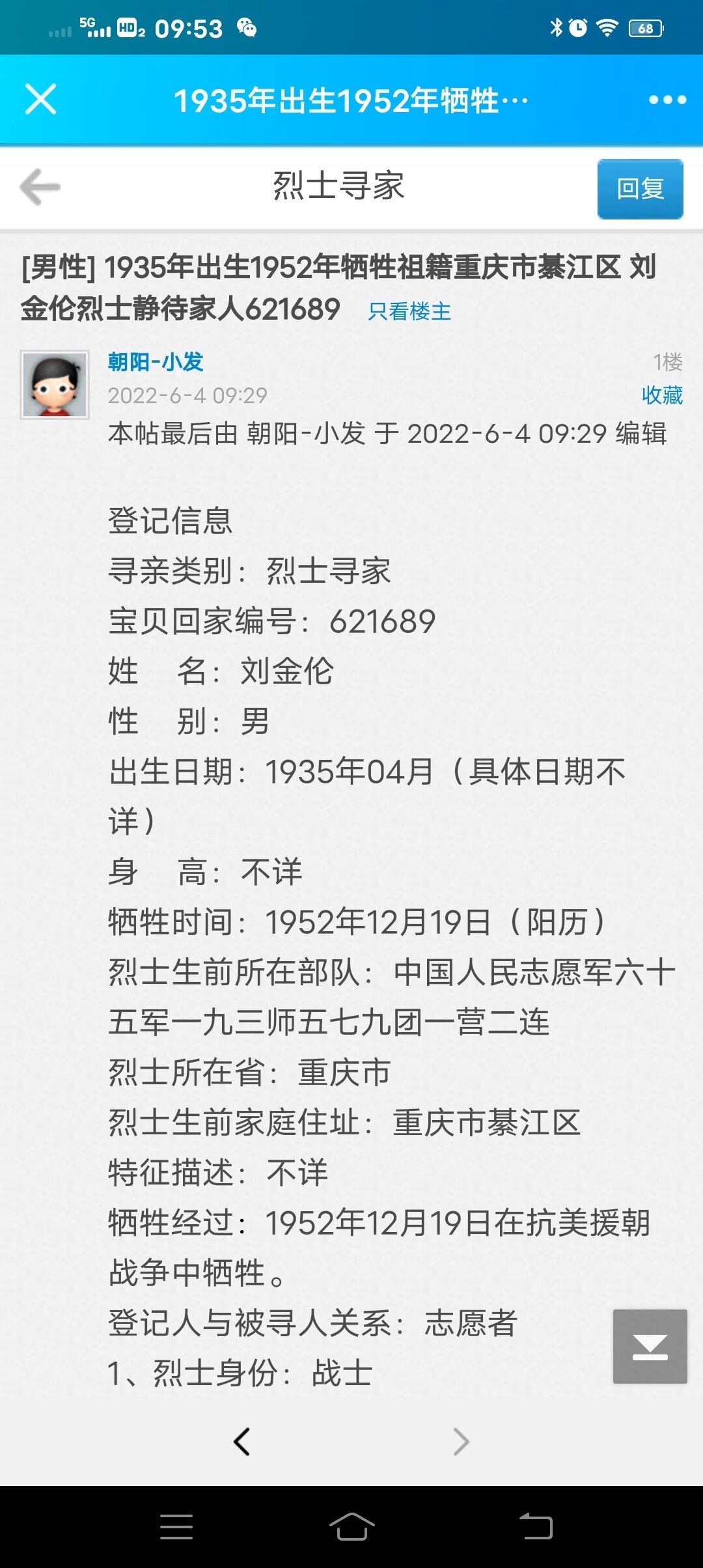
Task: Close the page with the X icon
Action: 40,100
